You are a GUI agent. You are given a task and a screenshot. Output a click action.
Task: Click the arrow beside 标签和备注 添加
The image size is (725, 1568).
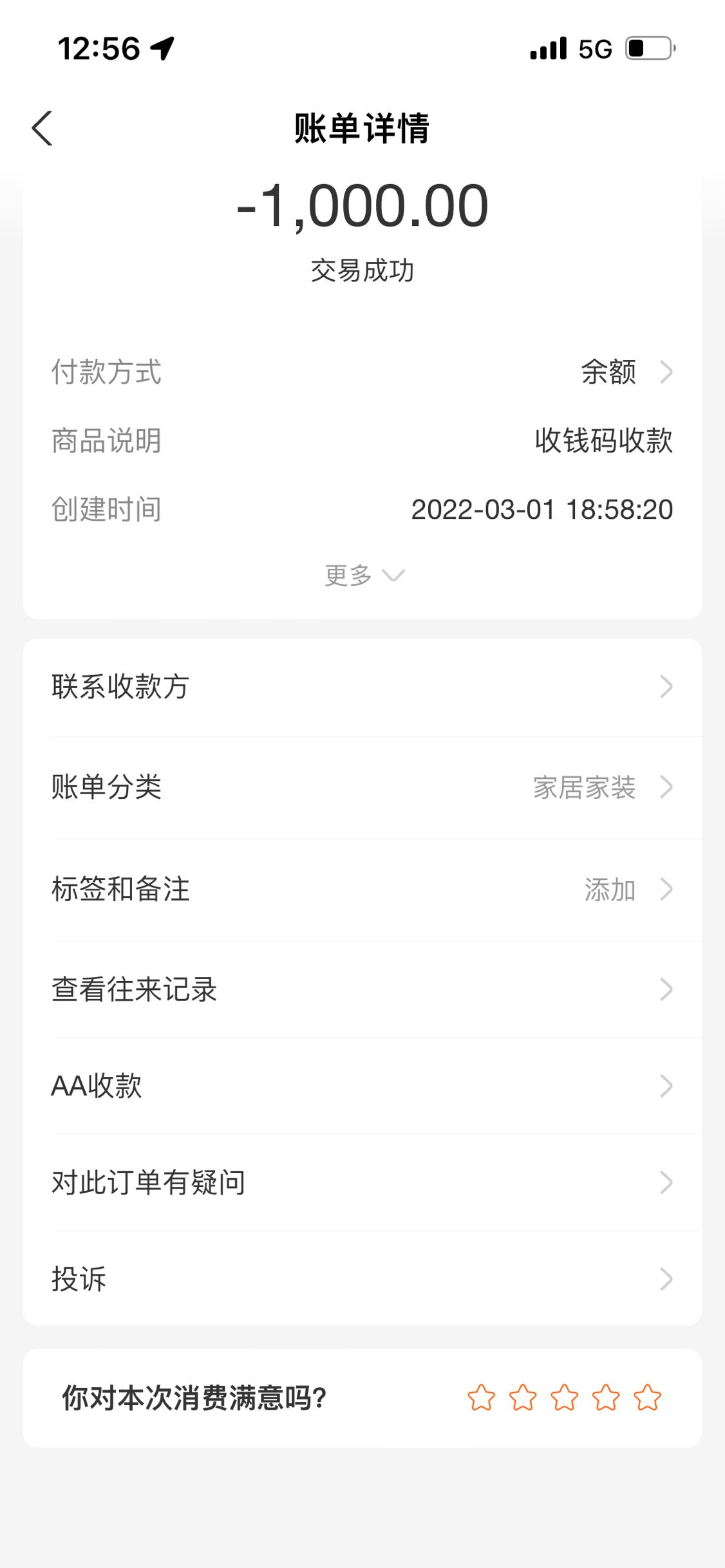click(x=667, y=890)
